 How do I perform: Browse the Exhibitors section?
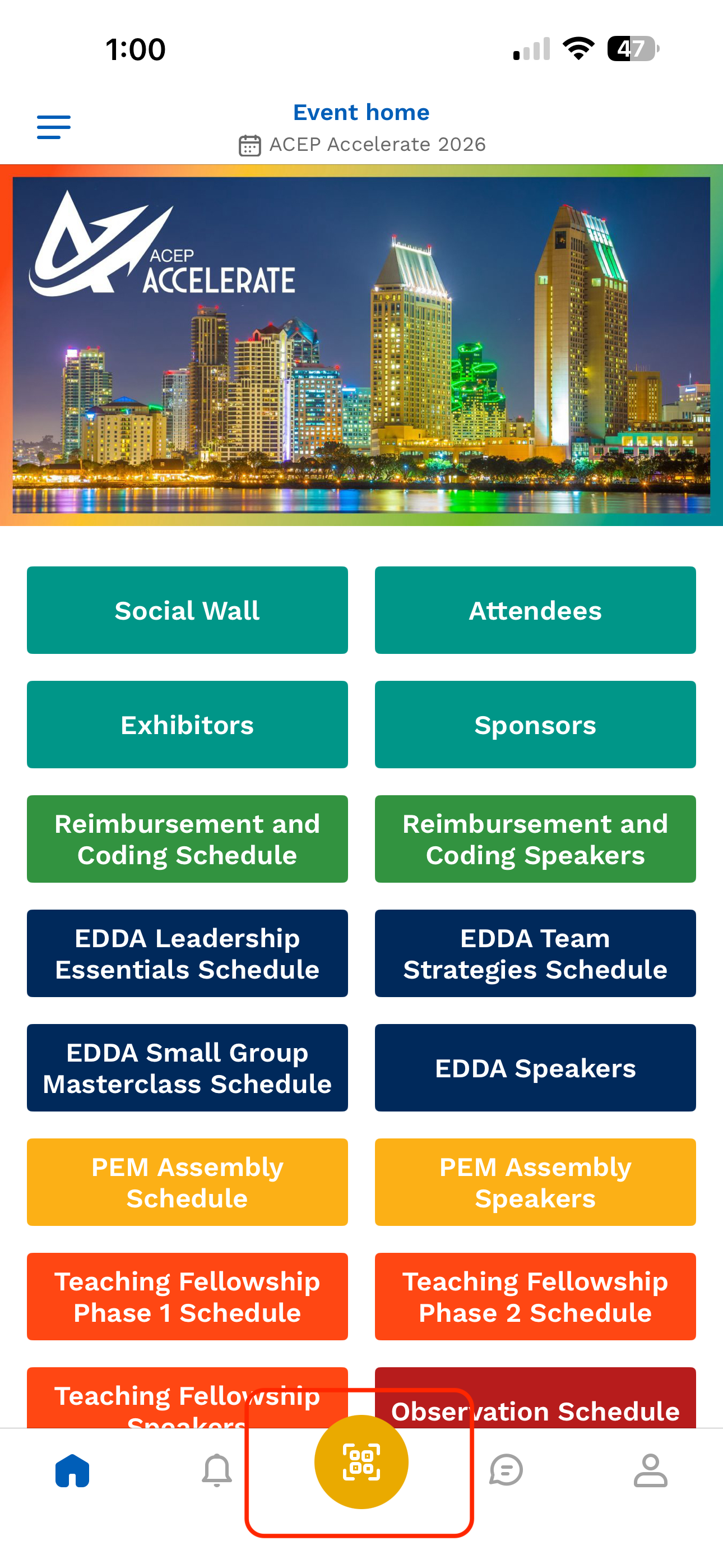(187, 725)
